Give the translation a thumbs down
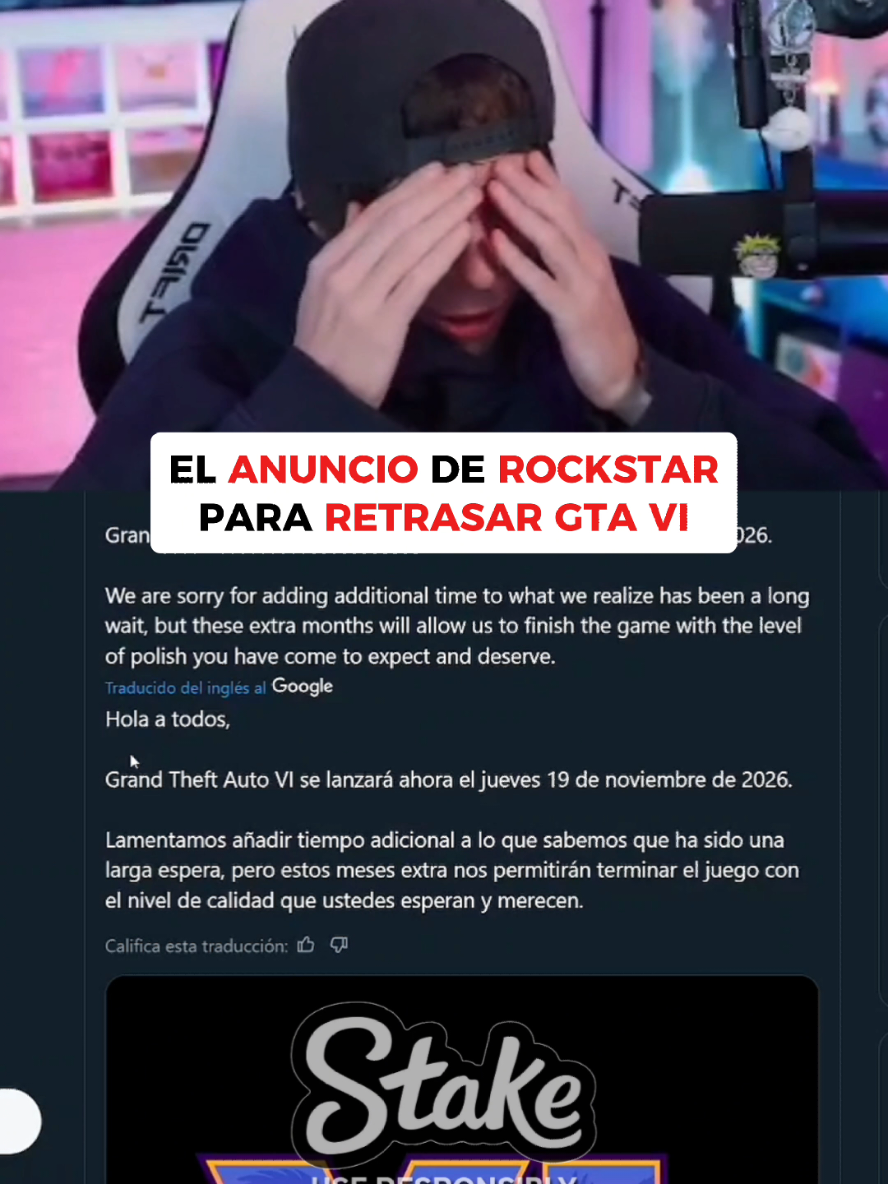Viewport: 888px width, 1184px height. 340,945
